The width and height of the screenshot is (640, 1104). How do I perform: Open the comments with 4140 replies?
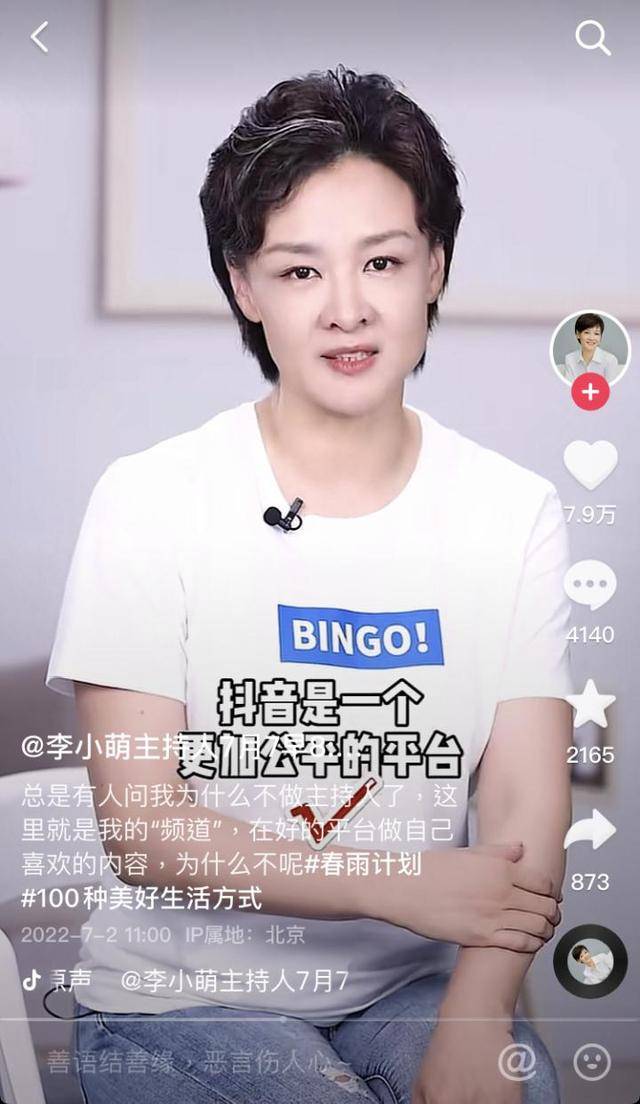pyautogui.click(x=590, y=587)
